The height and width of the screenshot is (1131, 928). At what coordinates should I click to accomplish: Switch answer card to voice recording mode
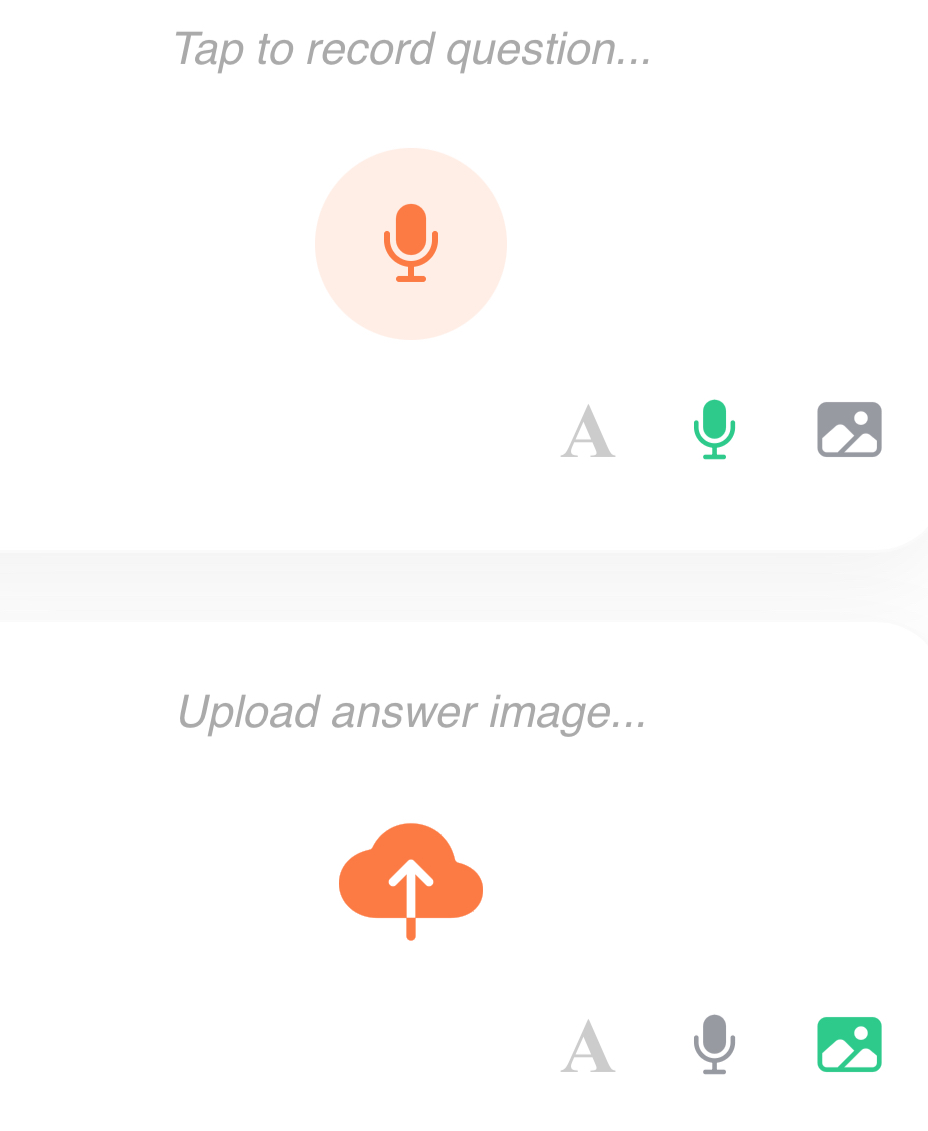tap(714, 1045)
